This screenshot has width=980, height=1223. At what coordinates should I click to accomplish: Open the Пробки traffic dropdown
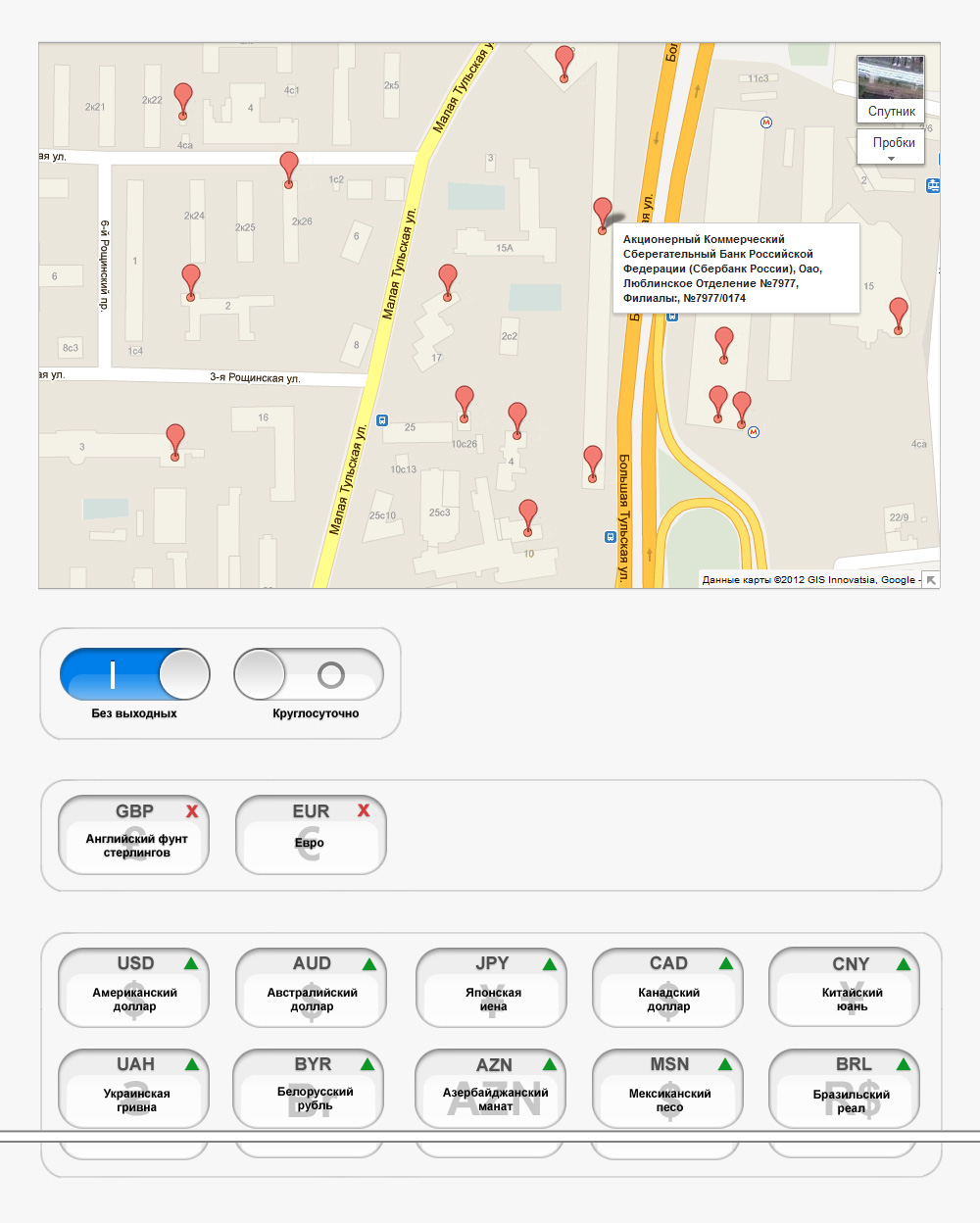point(892,146)
